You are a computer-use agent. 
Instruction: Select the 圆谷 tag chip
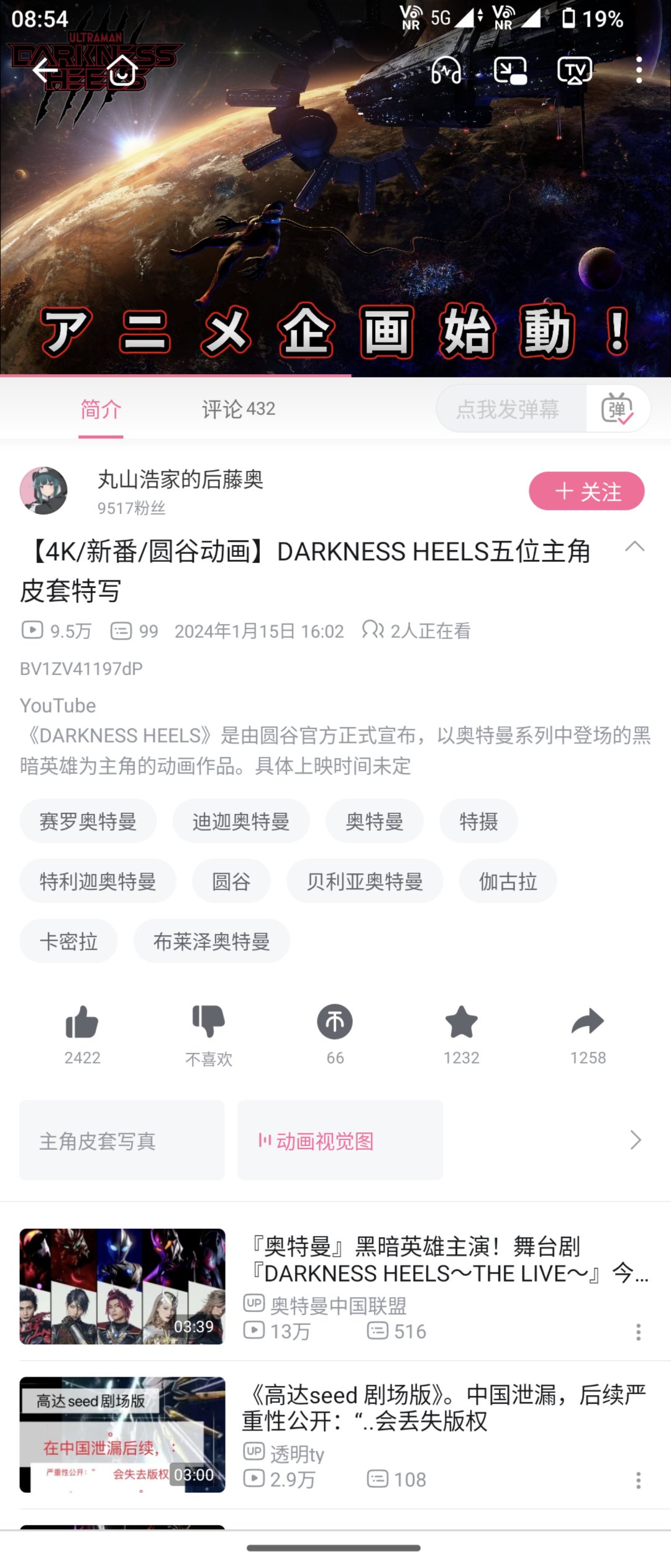point(231,881)
